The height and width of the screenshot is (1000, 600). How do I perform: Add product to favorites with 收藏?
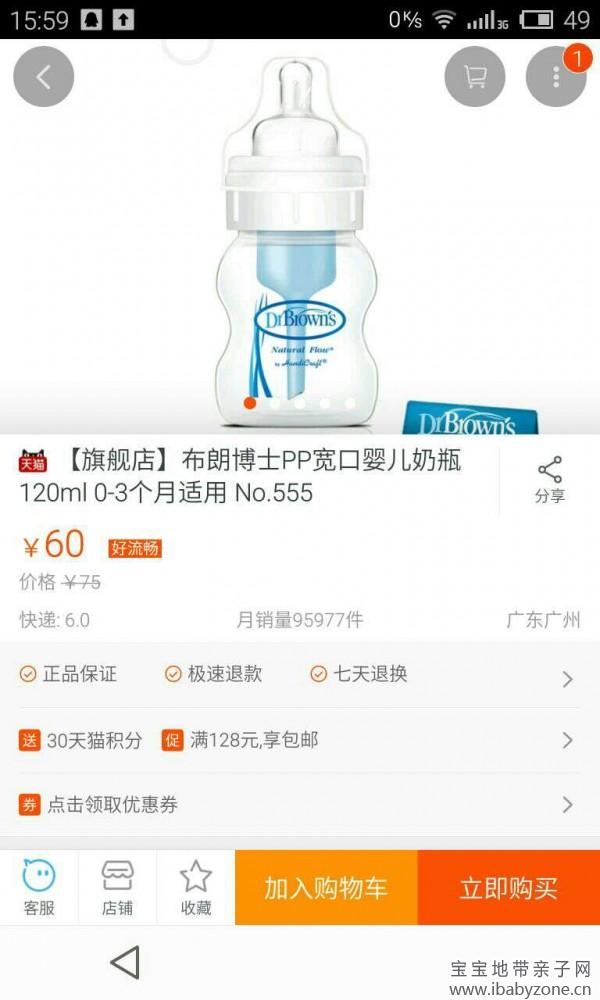click(196, 887)
